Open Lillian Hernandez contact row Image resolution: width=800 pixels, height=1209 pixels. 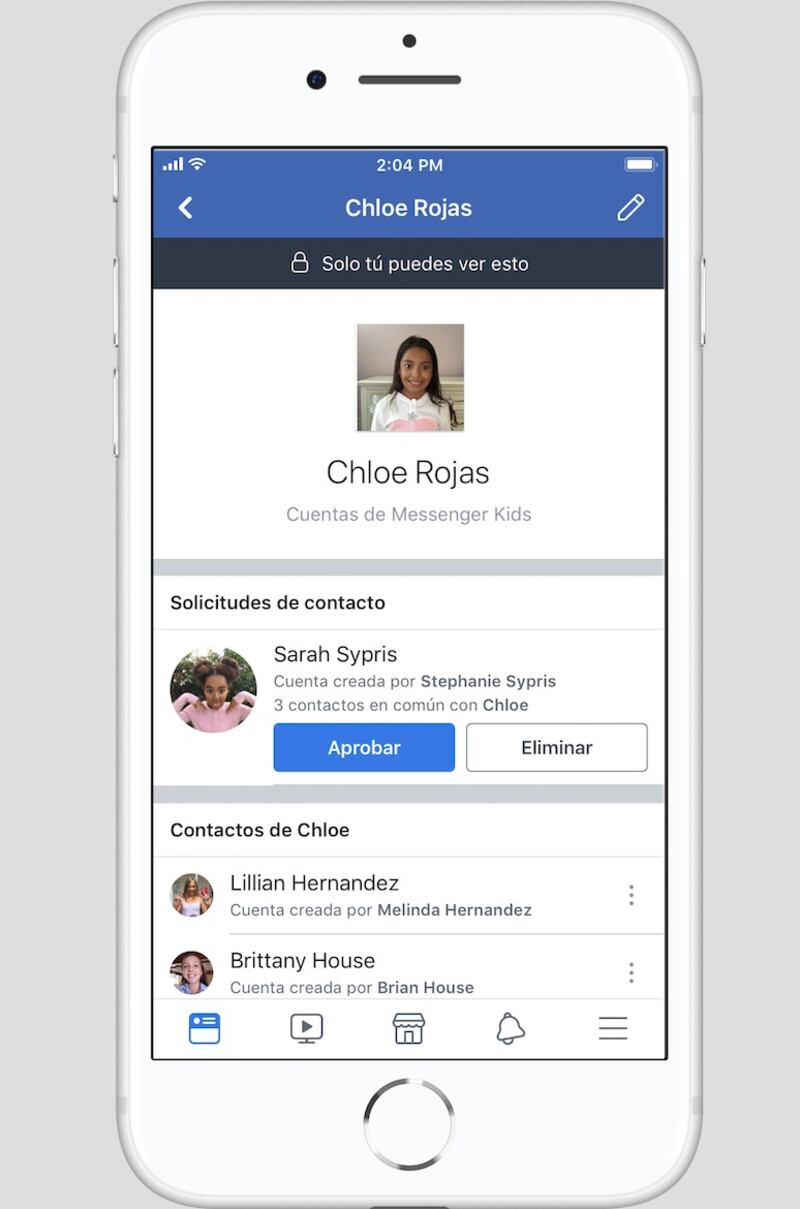(380, 895)
